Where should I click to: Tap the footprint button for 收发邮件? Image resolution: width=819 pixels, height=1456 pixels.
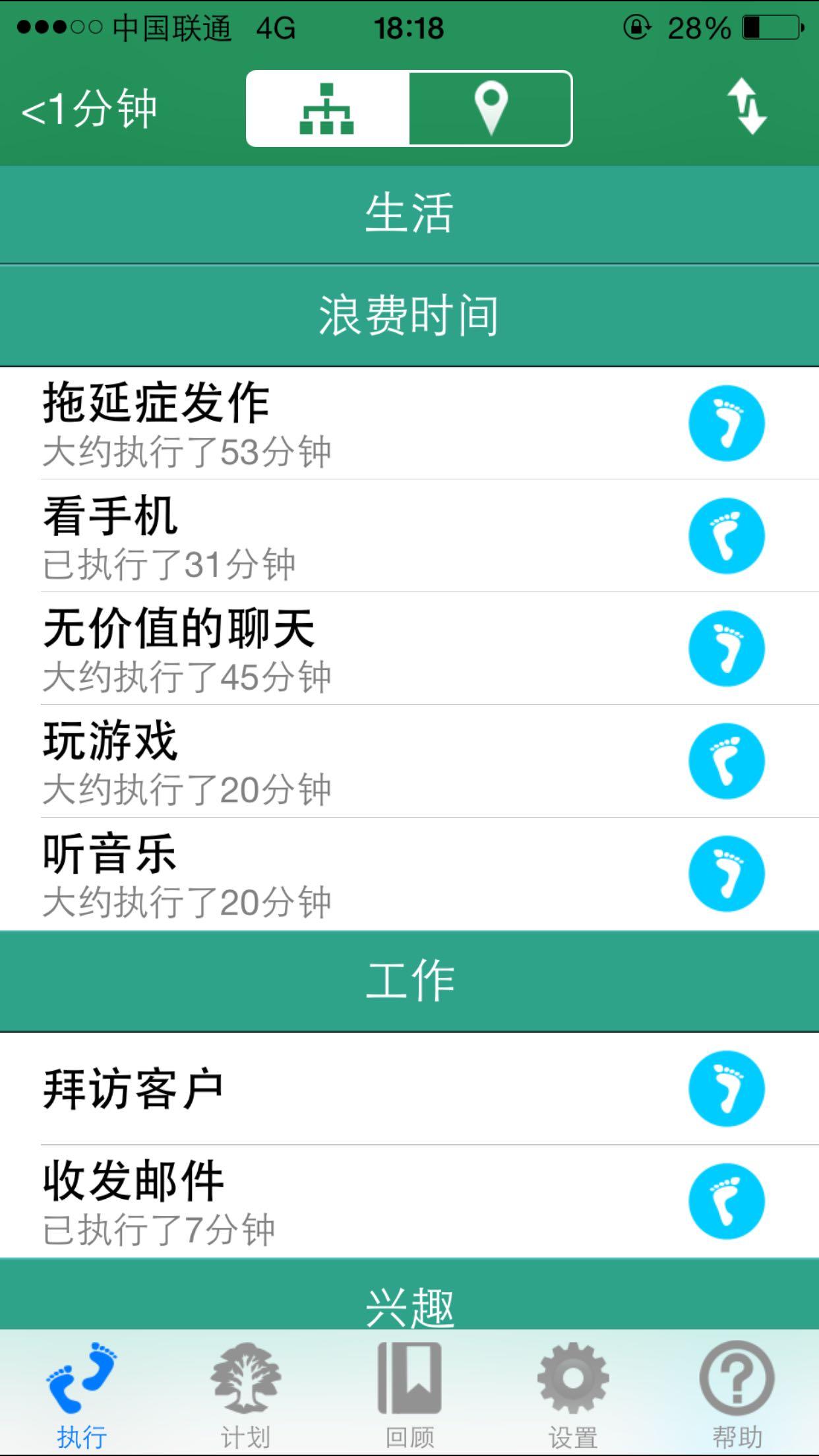coord(726,1201)
